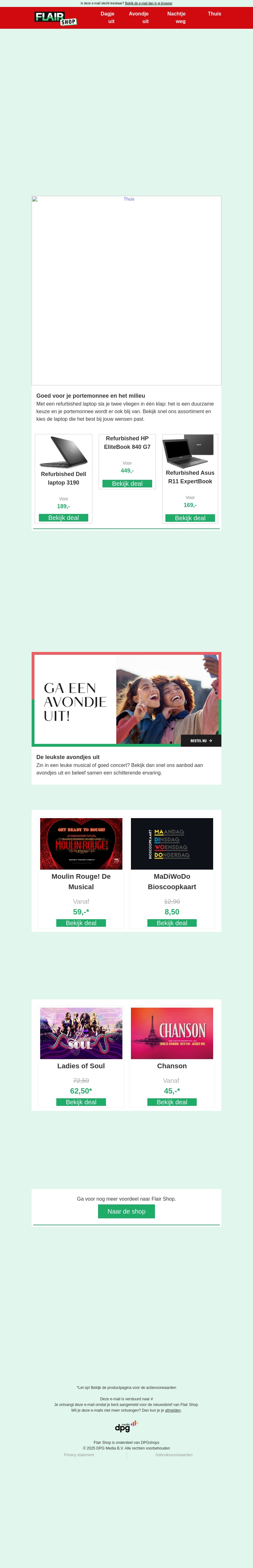Viewport: 253px width, 1568px height.
Task: View deal for Refurbished Dell laptop 3190
Action: tap(63, 518)
